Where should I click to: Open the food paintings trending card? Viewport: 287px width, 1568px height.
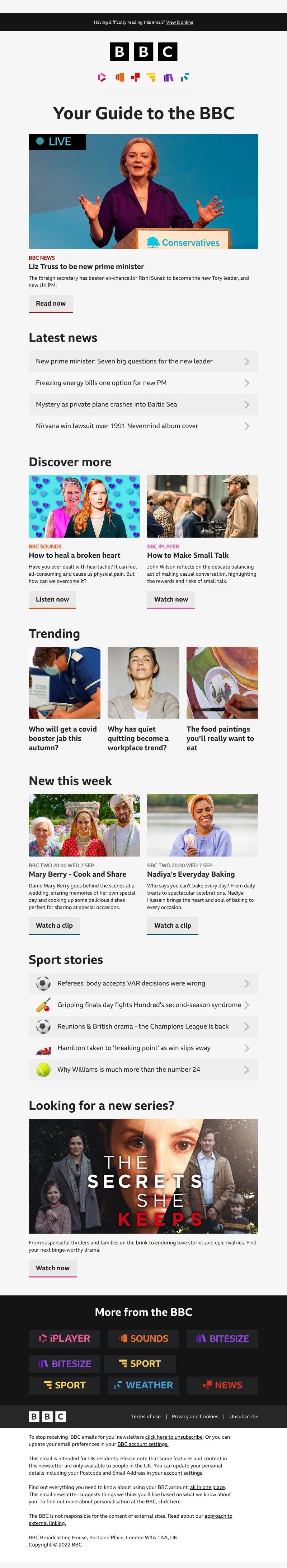222,699
